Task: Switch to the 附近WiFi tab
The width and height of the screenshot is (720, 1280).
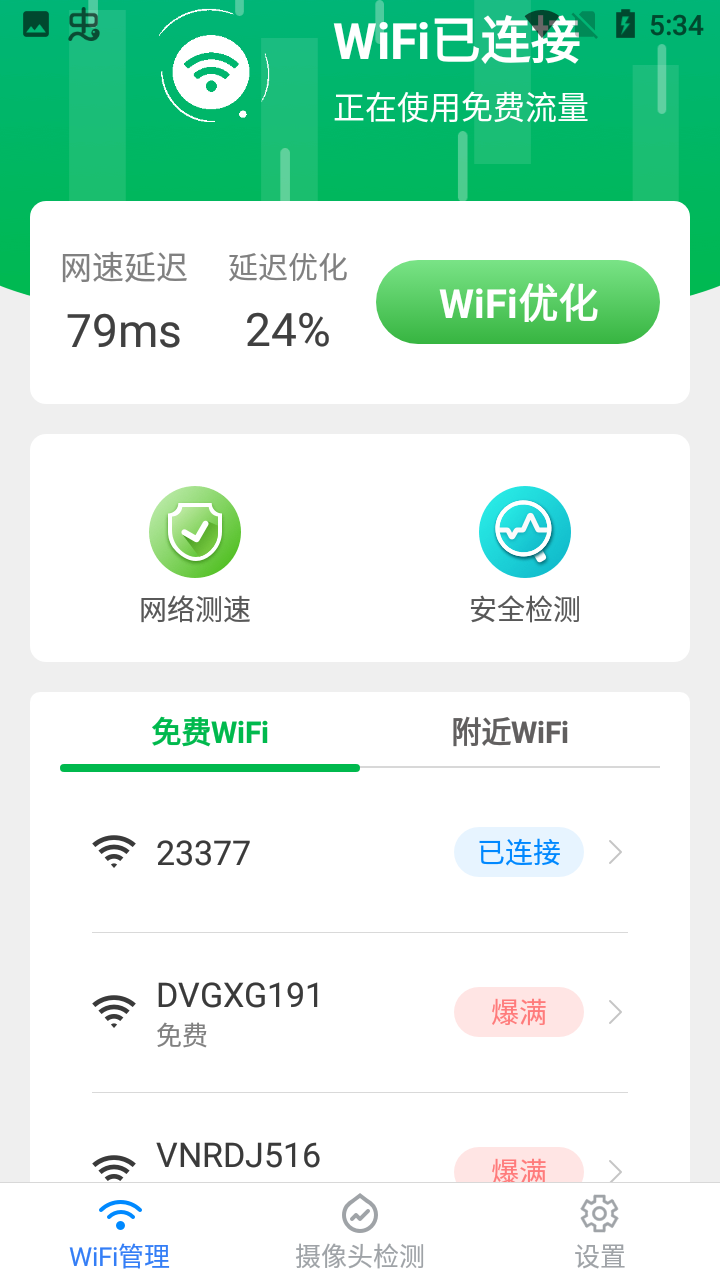Action: (510, 733)
